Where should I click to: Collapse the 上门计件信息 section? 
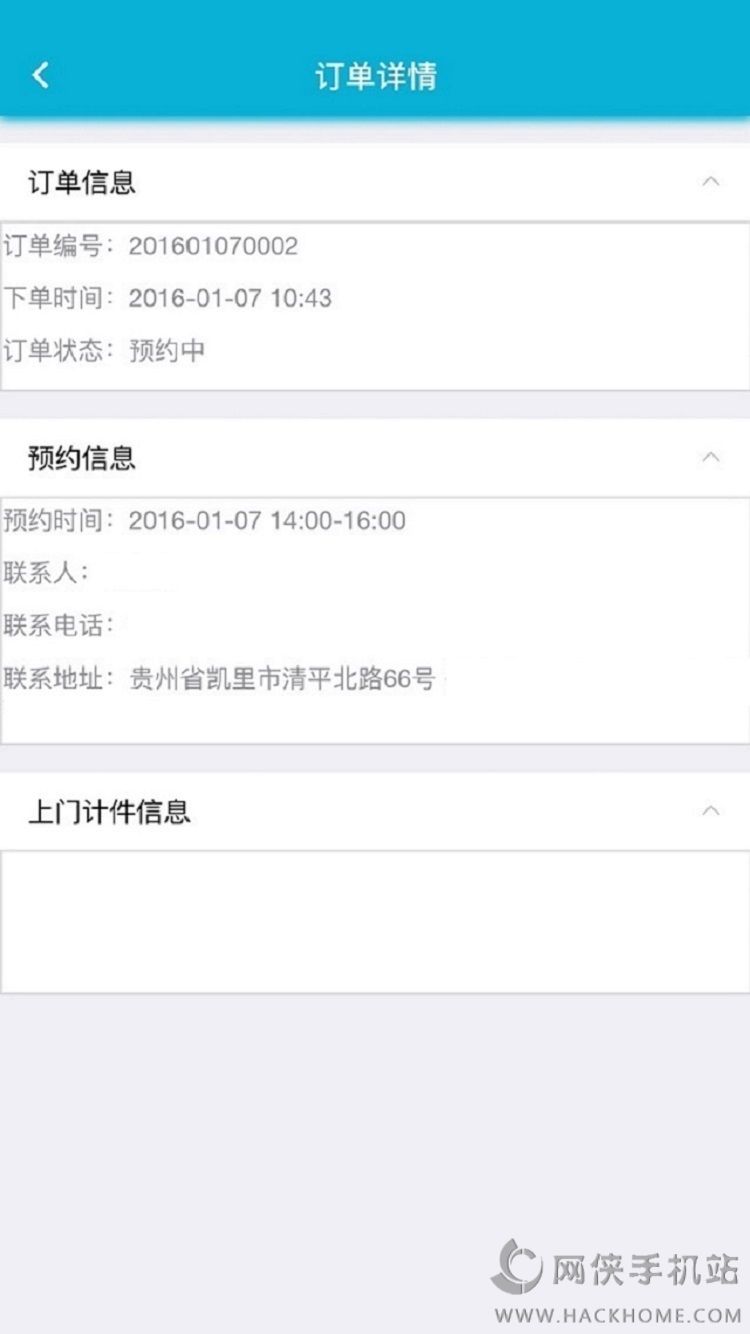[x=711, y=811]
